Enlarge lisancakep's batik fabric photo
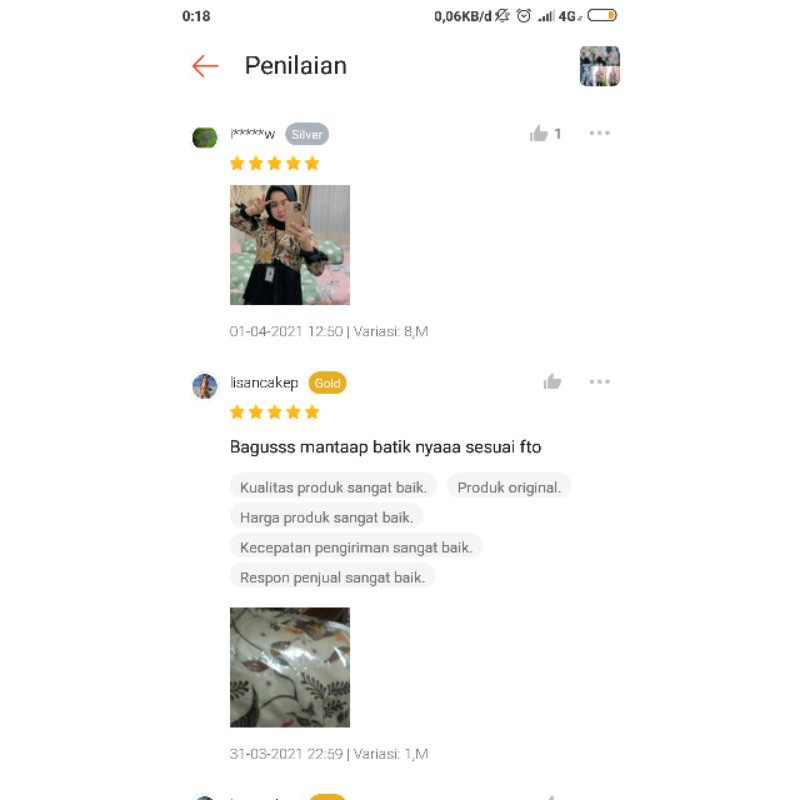 coord(290,667)
